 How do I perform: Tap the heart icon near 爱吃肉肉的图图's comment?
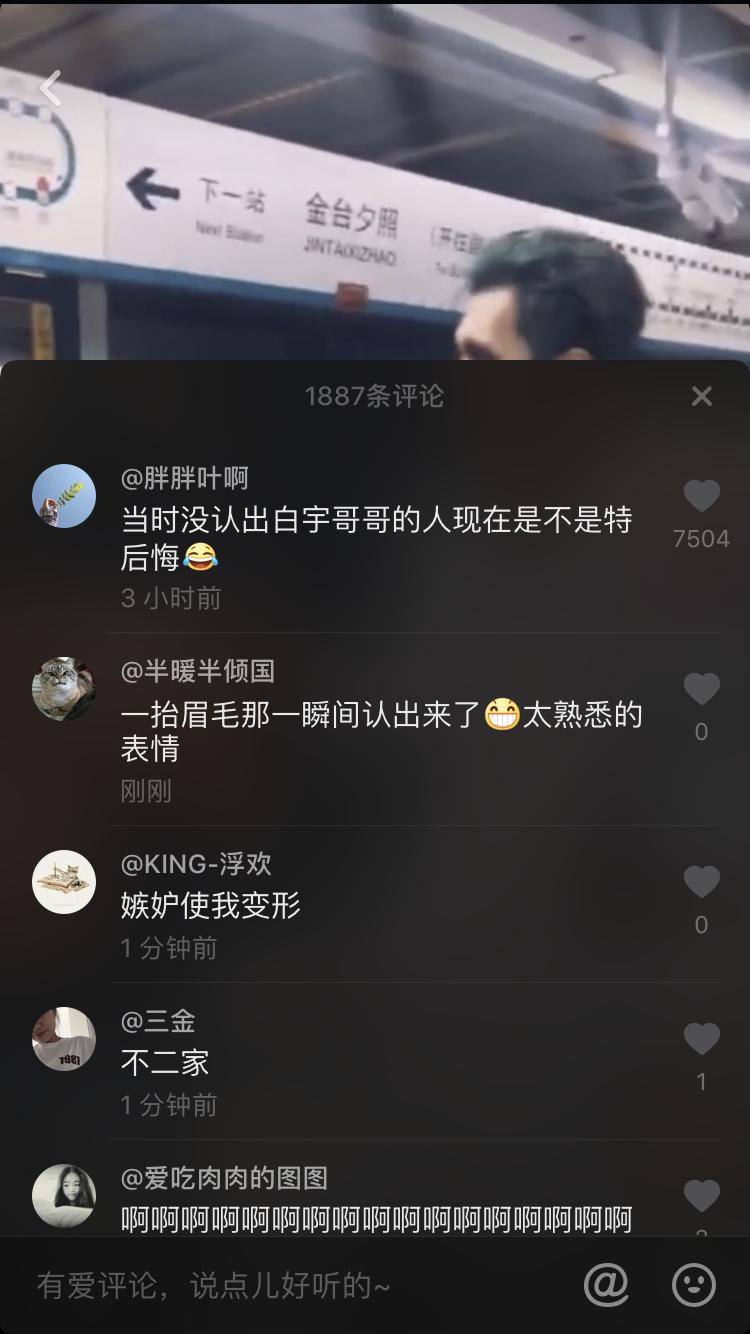coord(702,1196)
